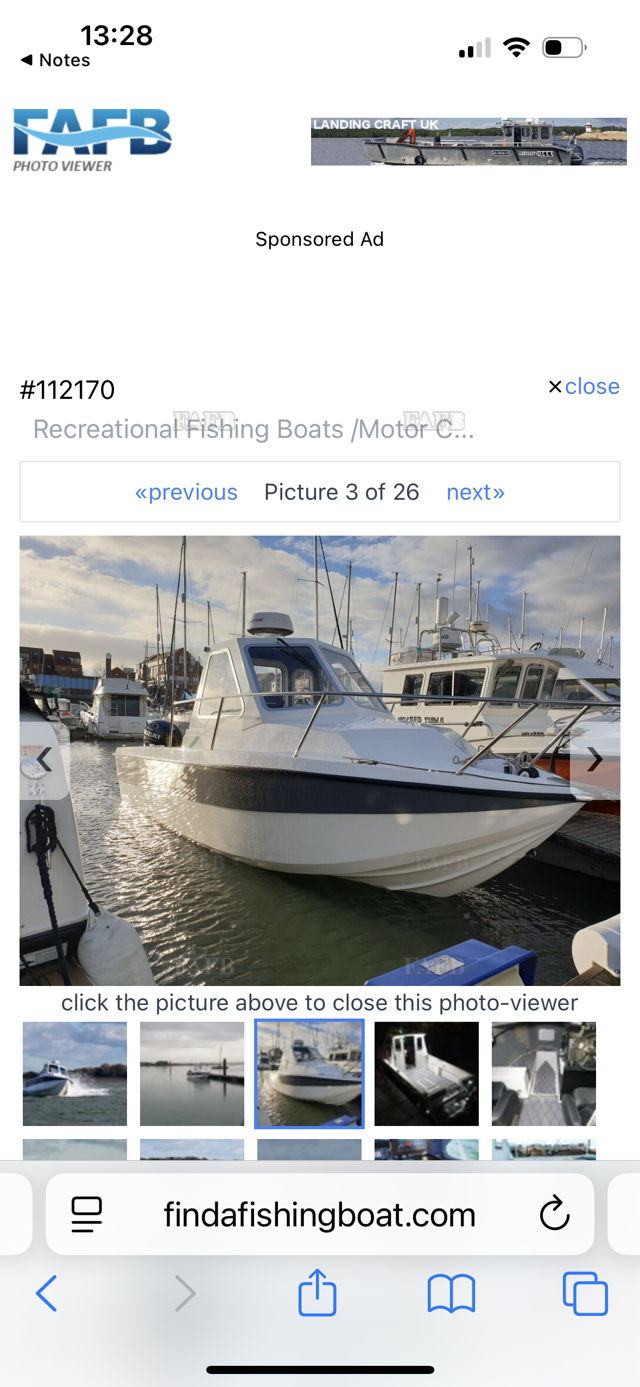Viewport: 640px width, 1387px height.
Task: Close the photo viewer
Action: [584, 387]
